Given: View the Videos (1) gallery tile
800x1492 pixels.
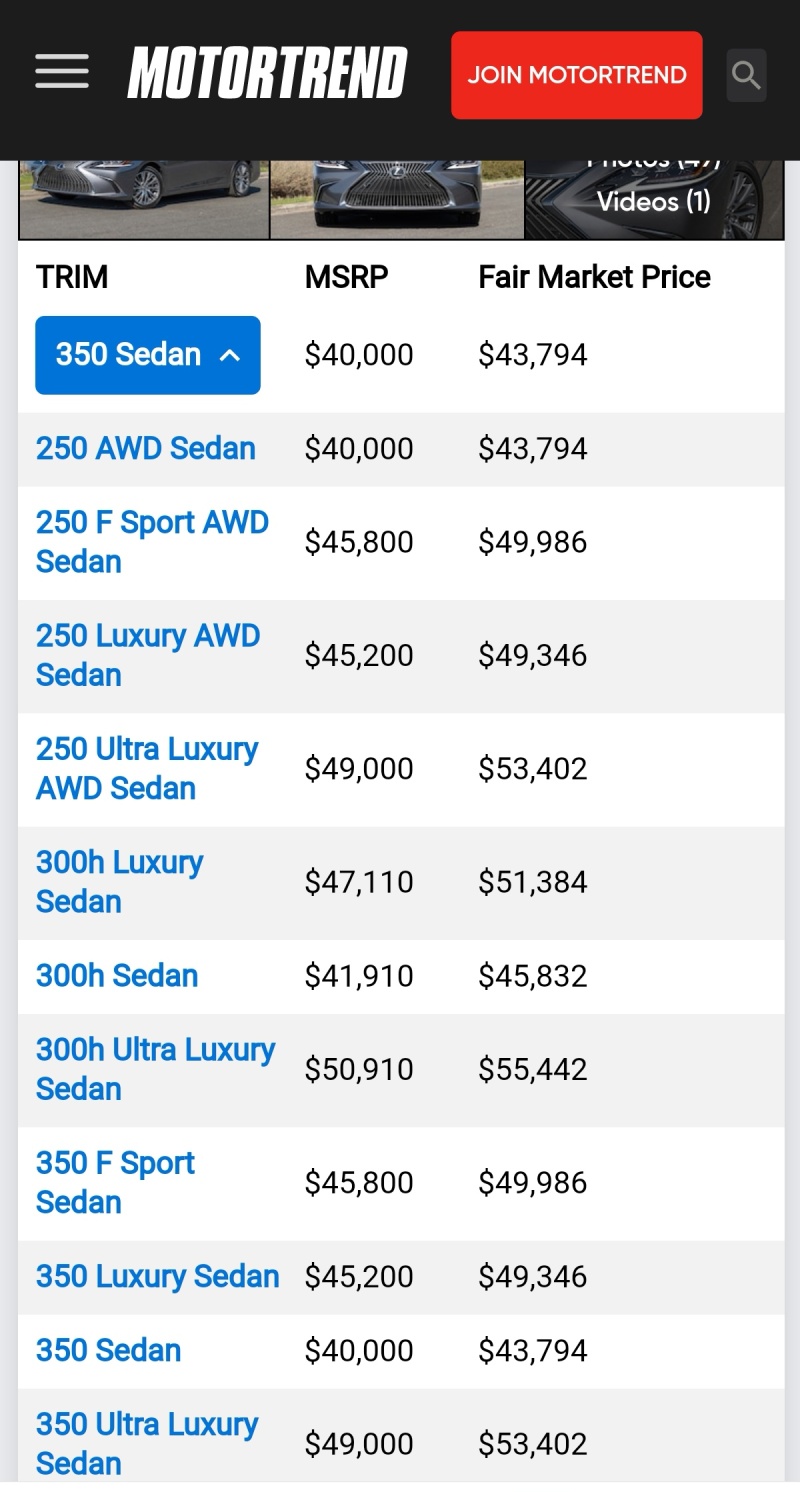Looking at the screenshot, I should point(654,200).
